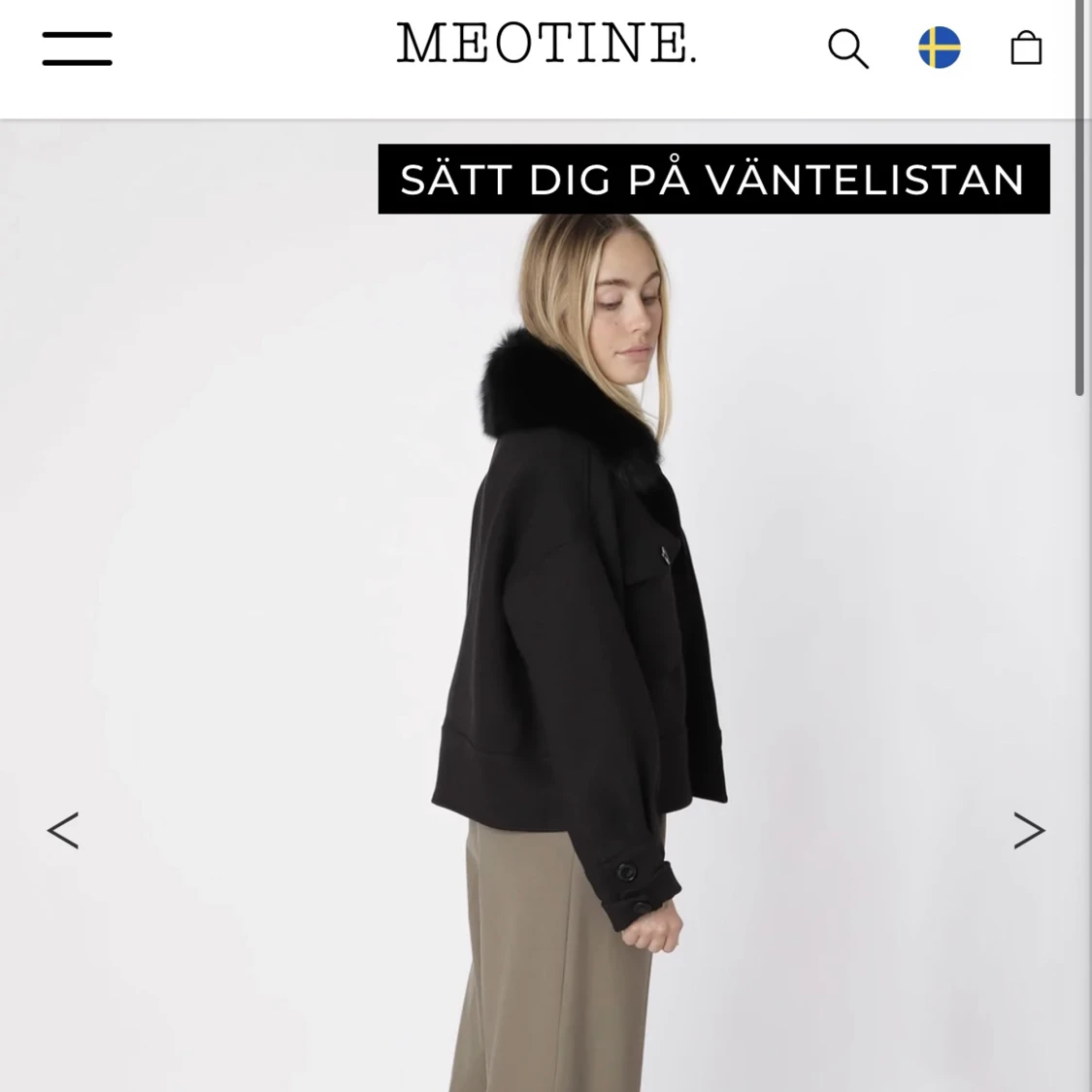Go to the MEOTINE homepage

(546, 45)
